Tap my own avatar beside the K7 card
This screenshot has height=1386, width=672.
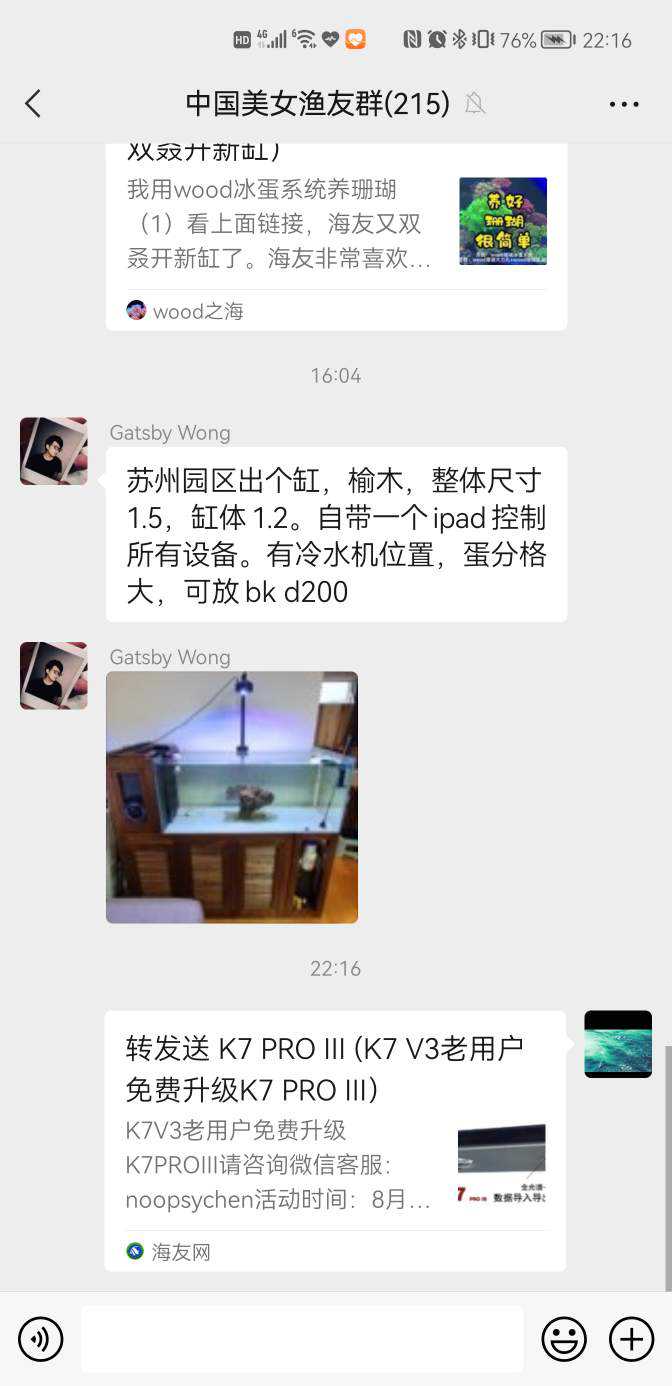click(x=618, y=1044)
